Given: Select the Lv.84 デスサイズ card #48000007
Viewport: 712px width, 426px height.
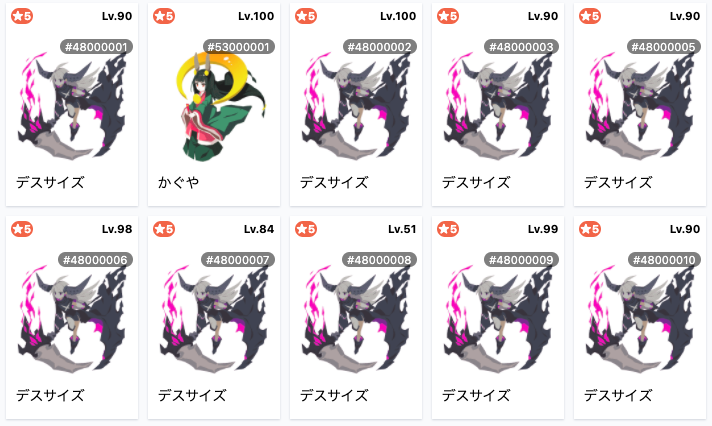Looking at the screenshot, I should point(213,317).
